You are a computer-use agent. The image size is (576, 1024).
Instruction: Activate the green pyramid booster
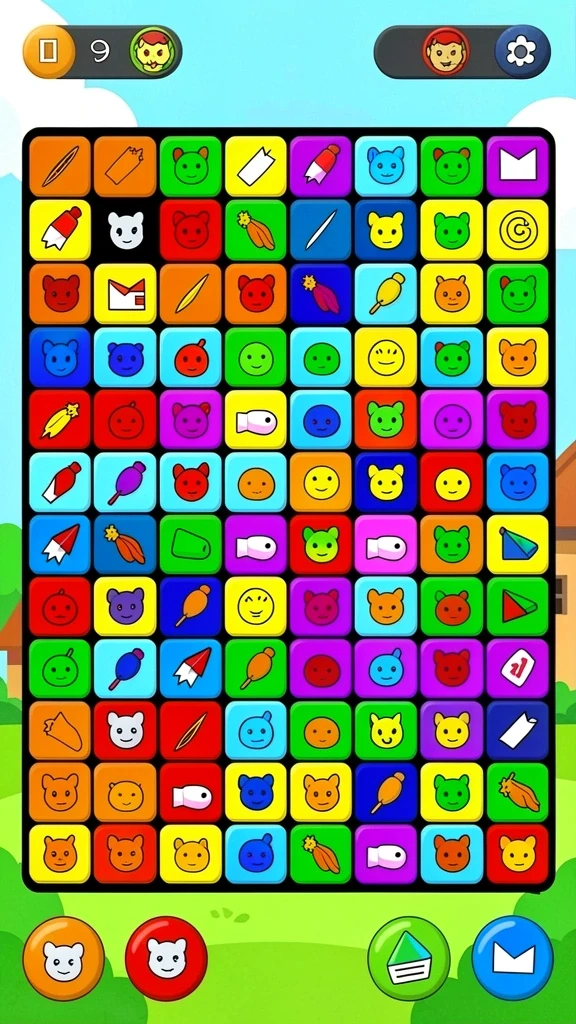coord(409,958)
